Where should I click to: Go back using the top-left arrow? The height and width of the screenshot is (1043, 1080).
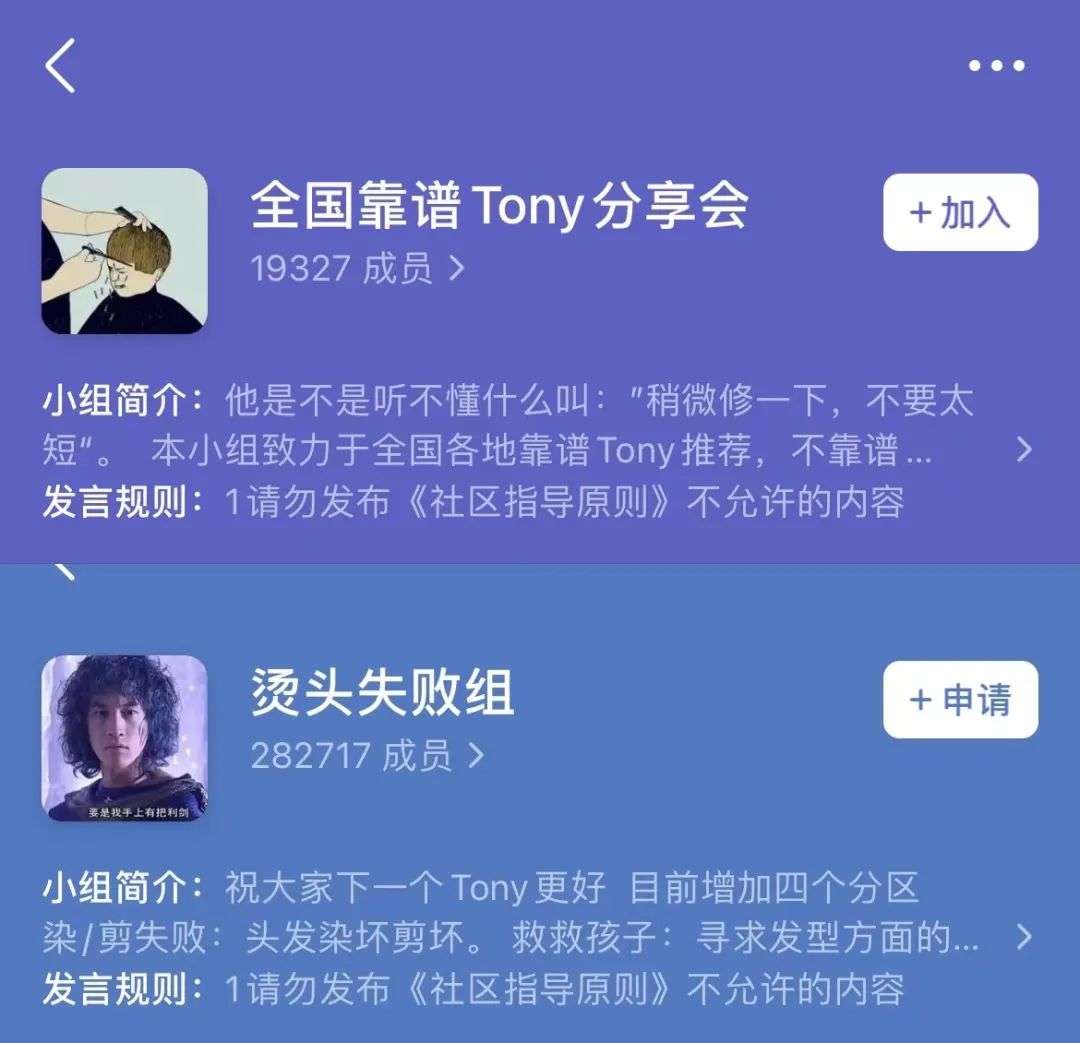point(61,67)
